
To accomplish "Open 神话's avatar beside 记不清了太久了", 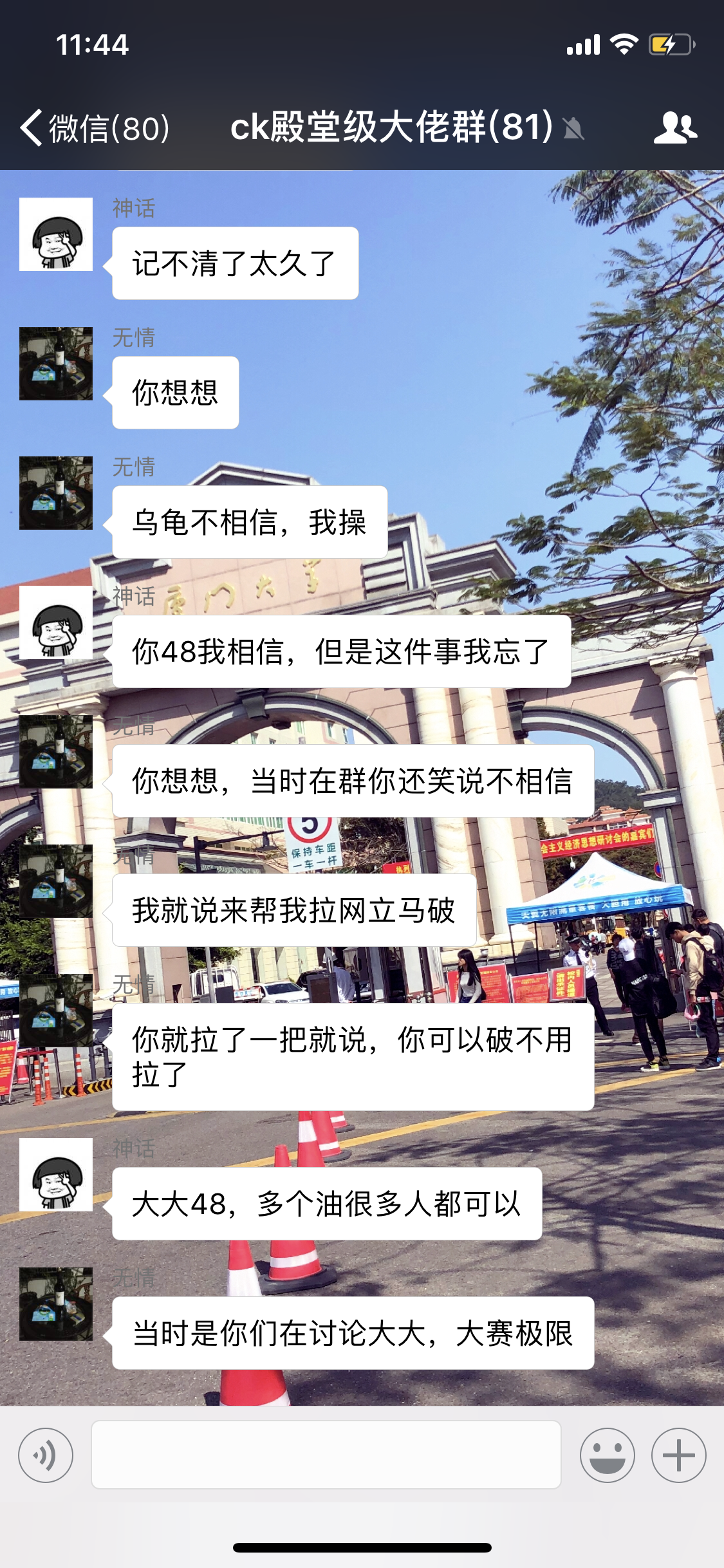I will [56, 234].
